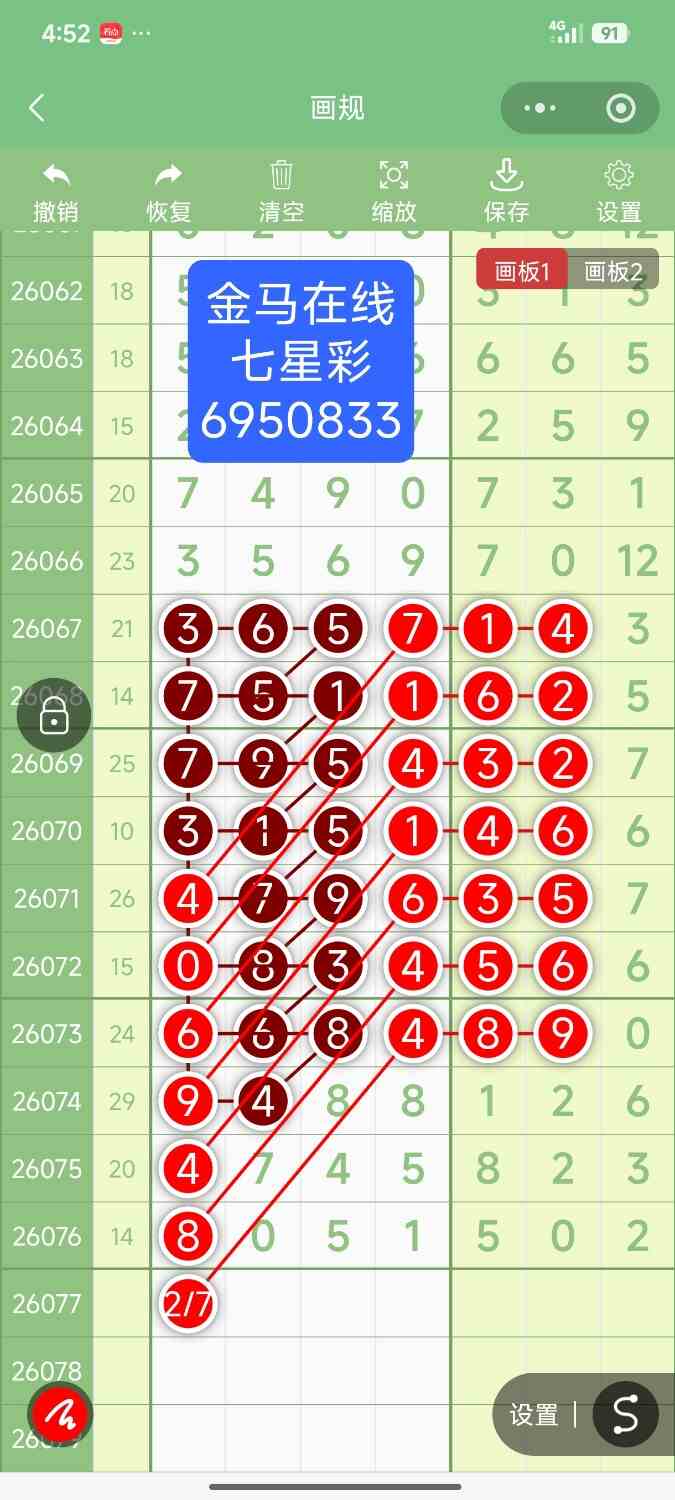Open 设置 in the top toolbar

619,193
